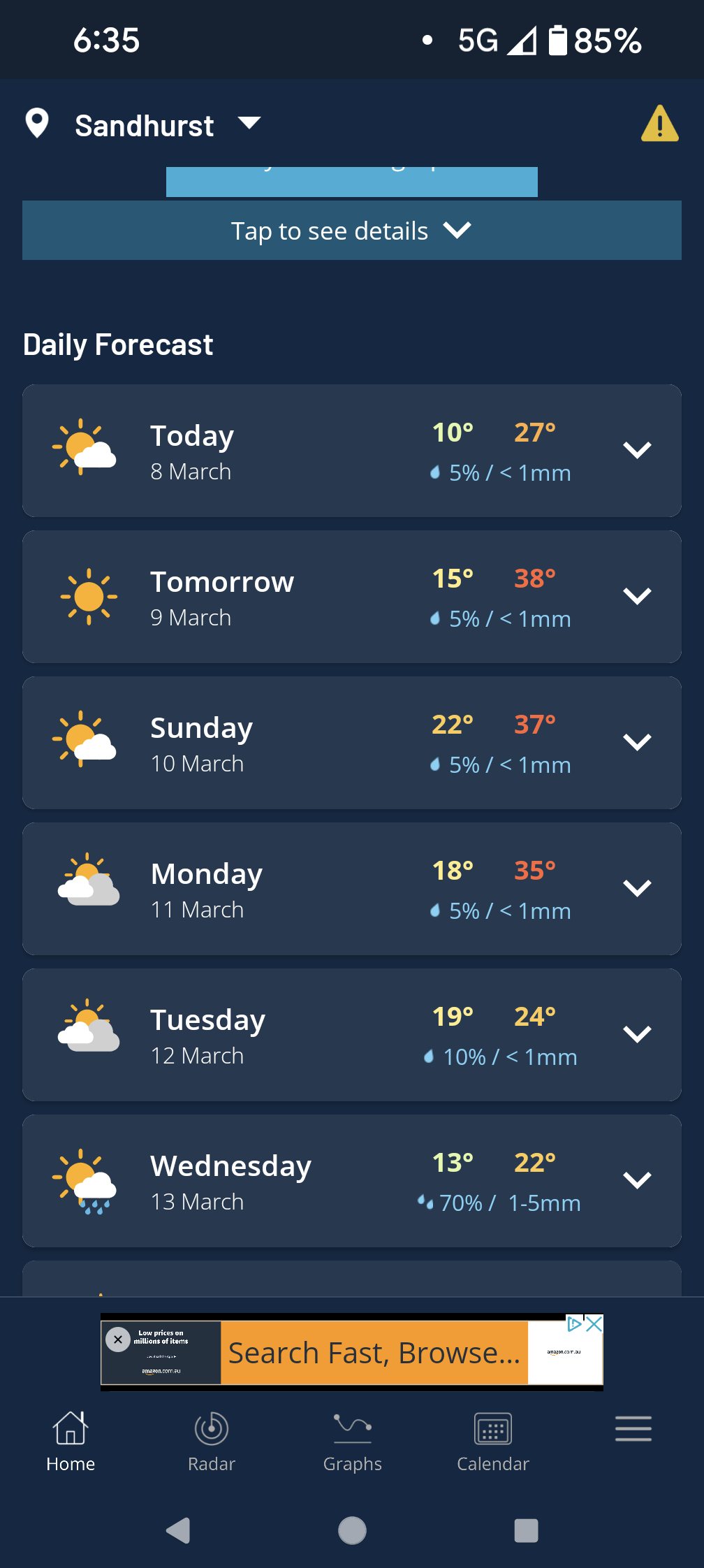Expand Tomorrow's 9 March forecast

[636, 596]
